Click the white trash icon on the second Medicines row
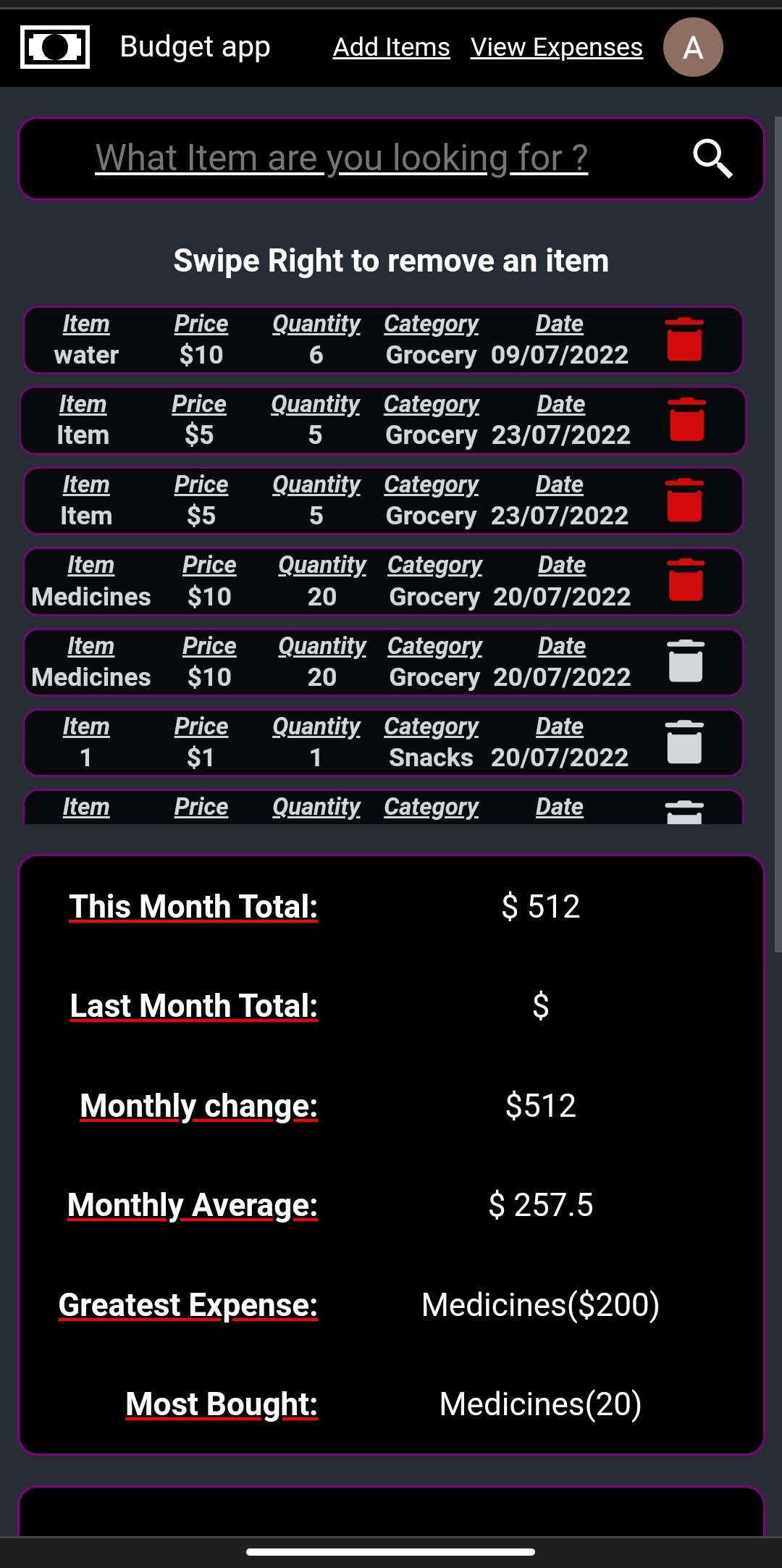The width and height of the screenshot is (782, 1568). [684, 661]
